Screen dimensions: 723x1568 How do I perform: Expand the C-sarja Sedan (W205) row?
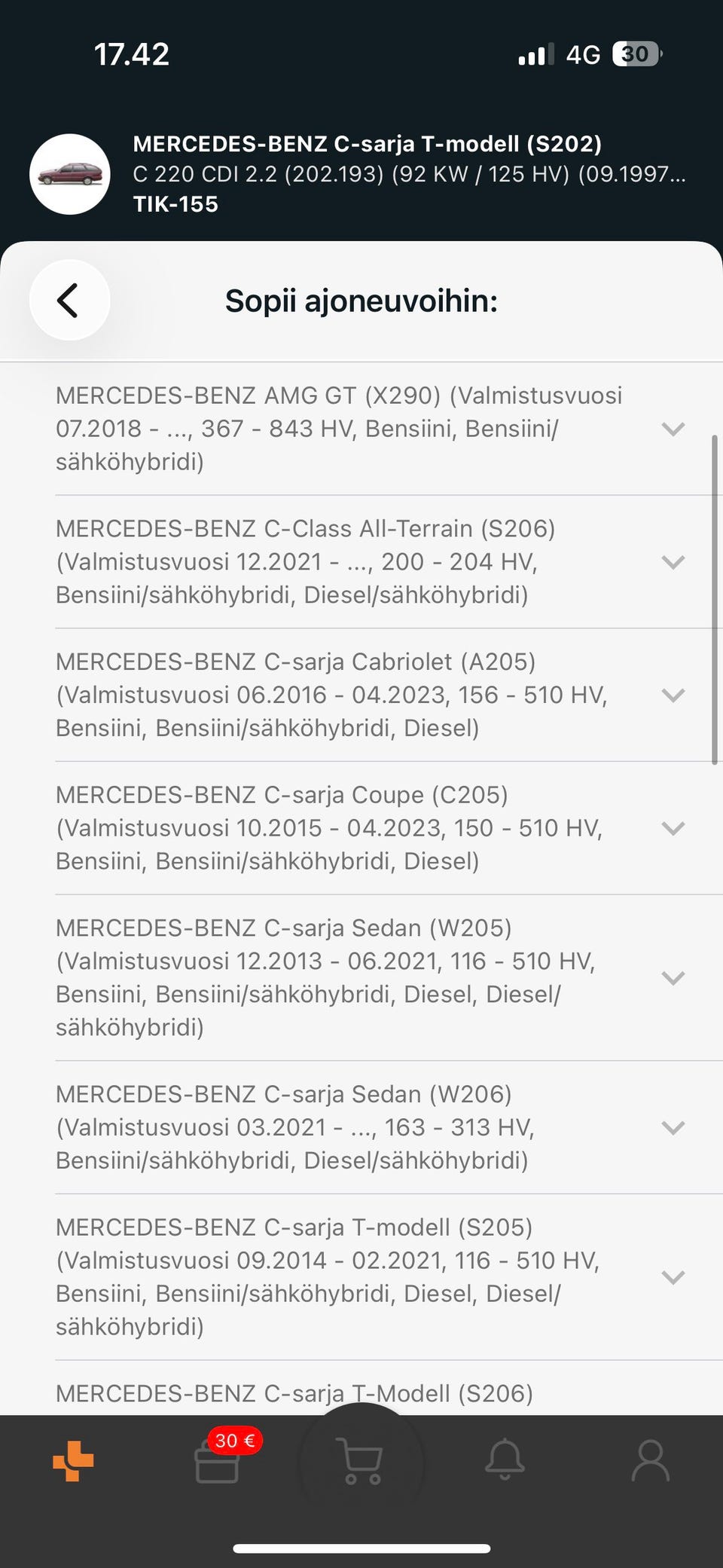(x=673, y=978)
